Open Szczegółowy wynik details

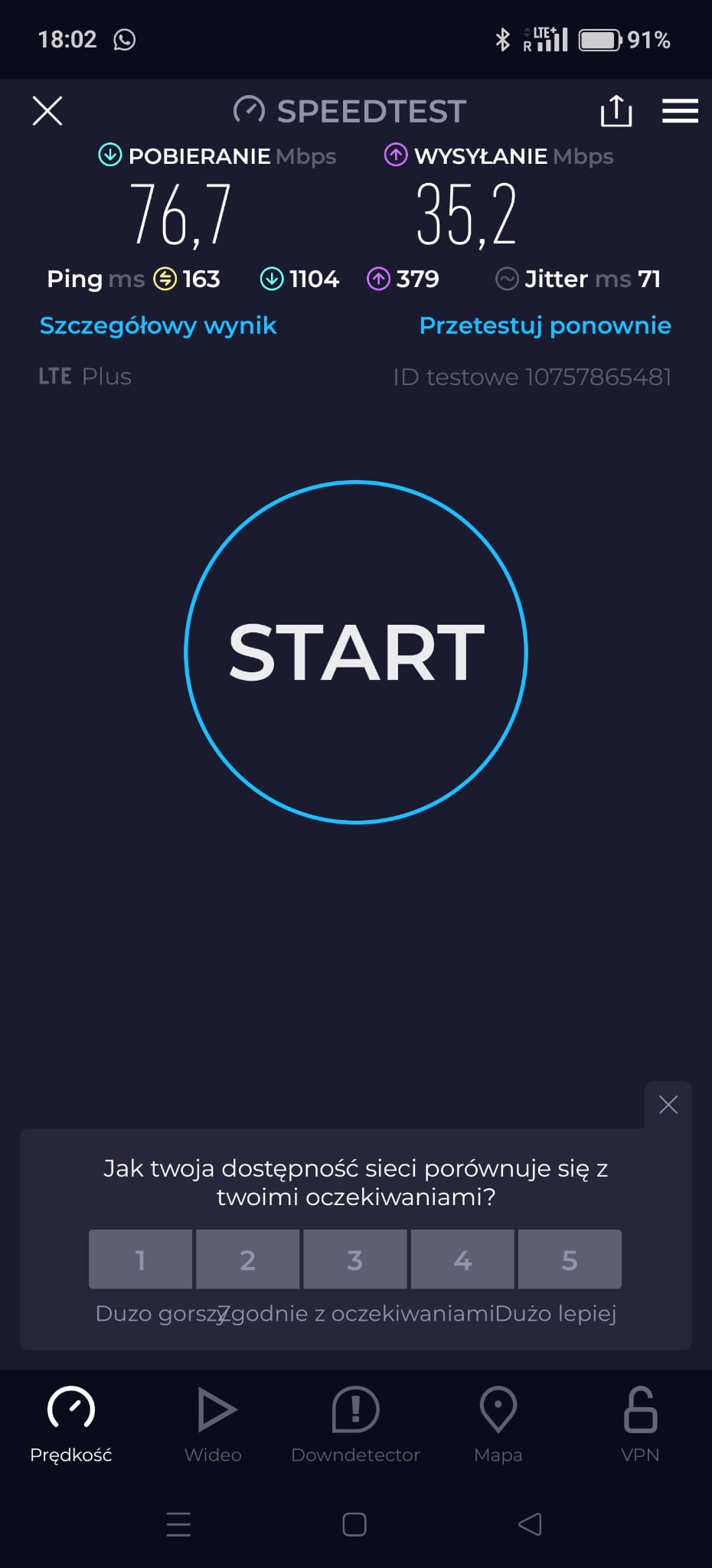[158, 325]
